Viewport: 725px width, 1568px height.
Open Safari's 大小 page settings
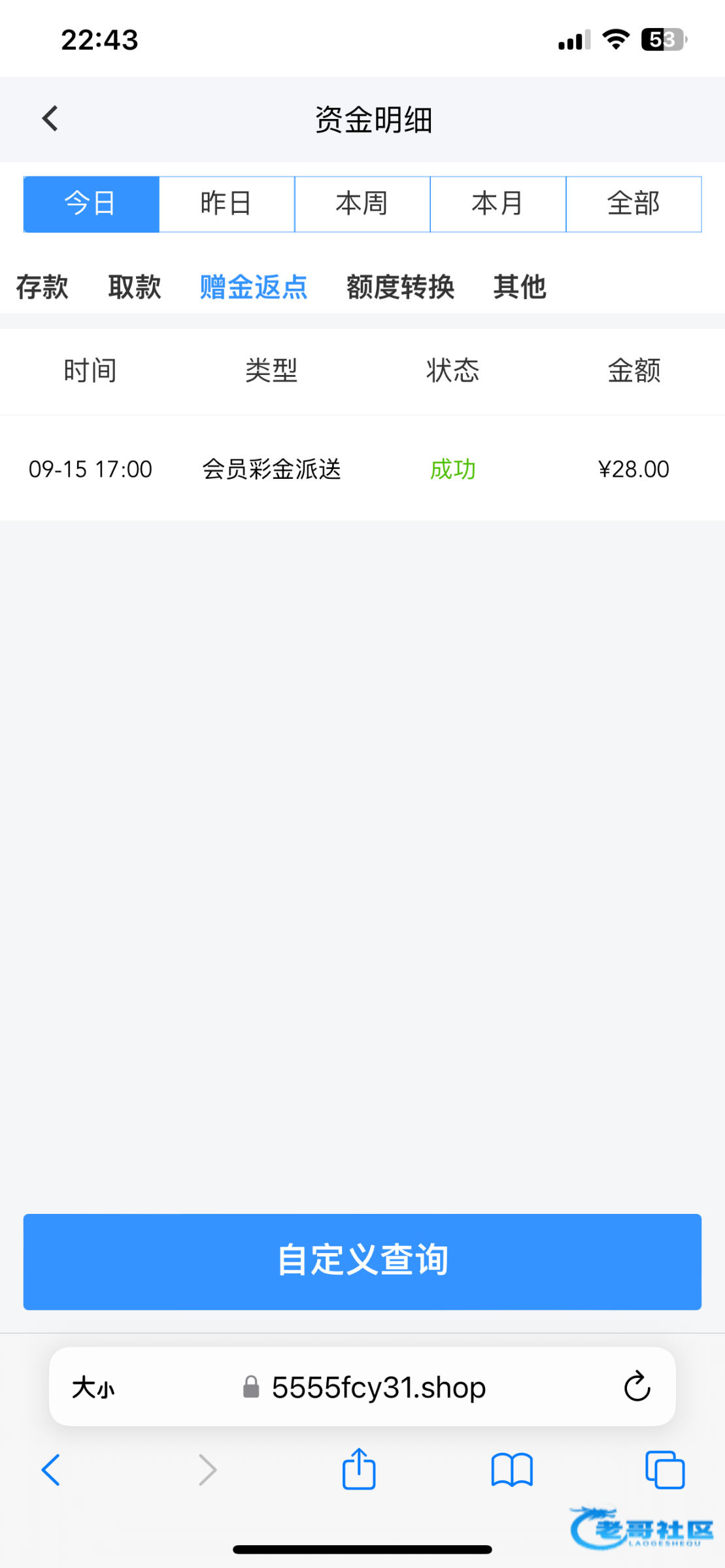pos(93,1388)
